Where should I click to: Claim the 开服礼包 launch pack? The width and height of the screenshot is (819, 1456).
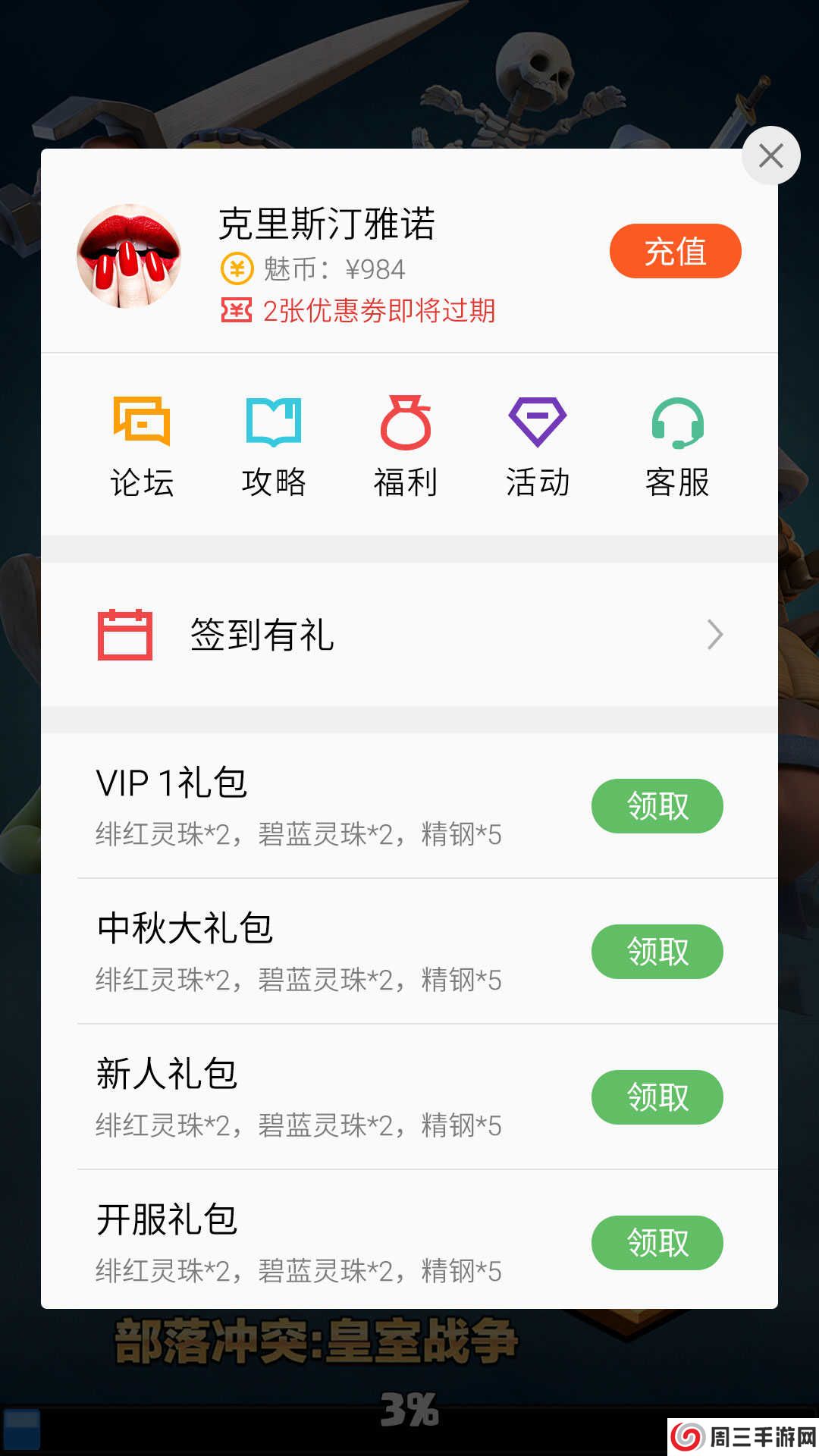(657, 1243)
